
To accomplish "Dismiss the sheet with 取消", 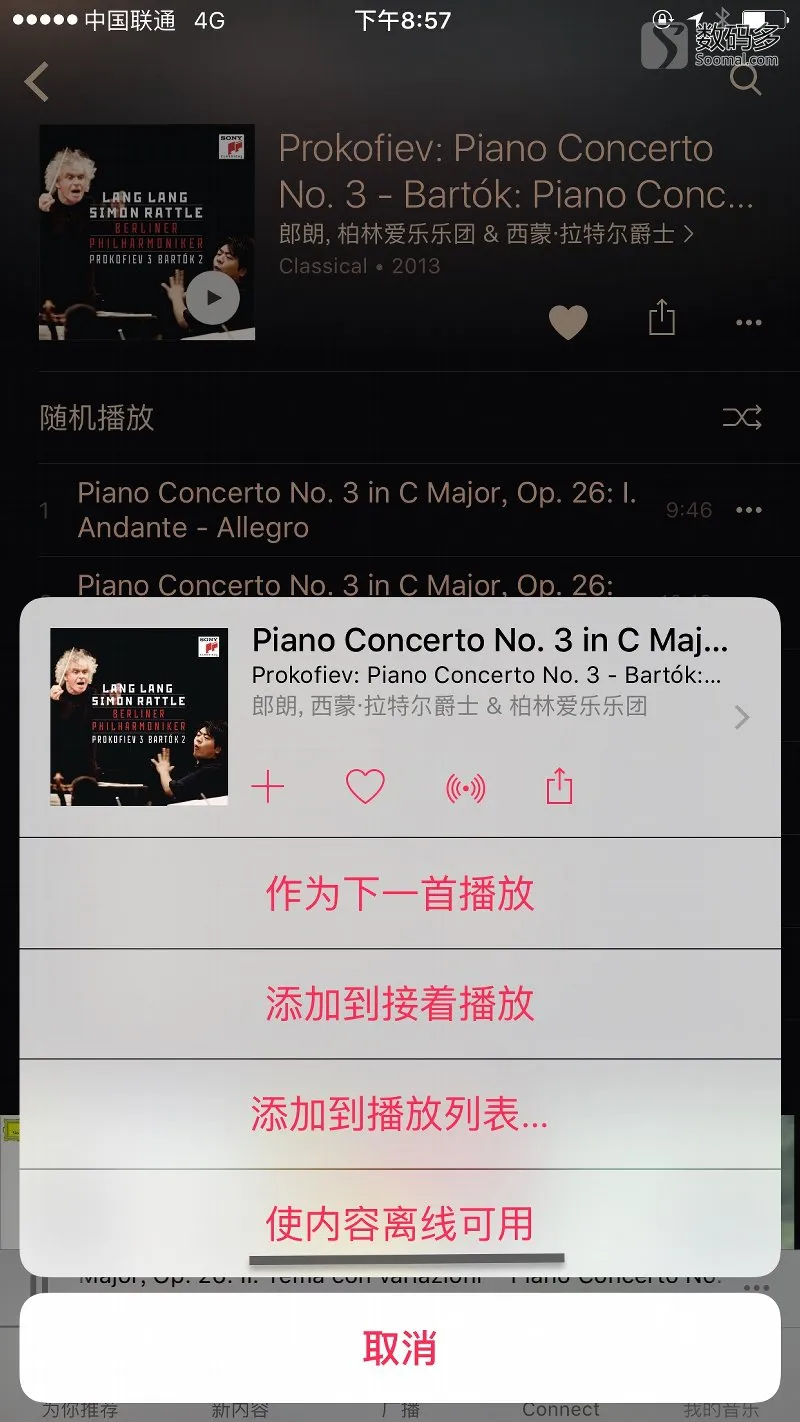I will 400,1348.
